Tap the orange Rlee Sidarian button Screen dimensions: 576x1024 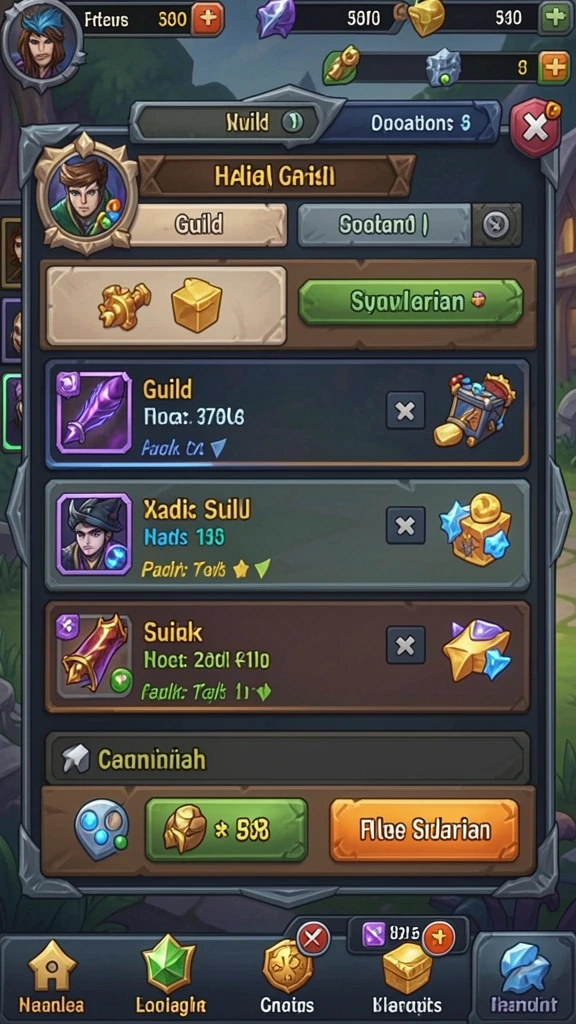(424, 829)
